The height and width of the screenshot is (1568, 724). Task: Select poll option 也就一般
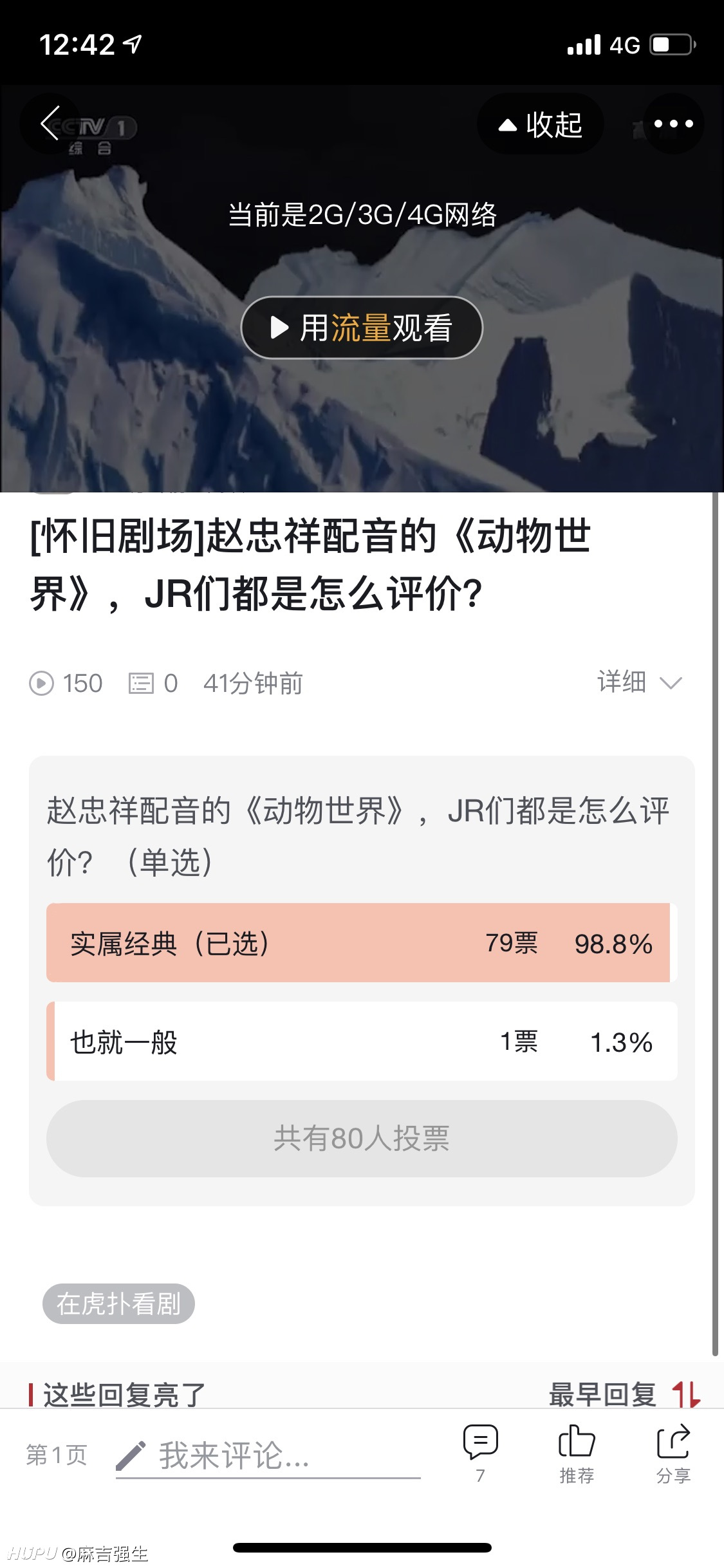pyautogui.click(x=362, y=1041)
